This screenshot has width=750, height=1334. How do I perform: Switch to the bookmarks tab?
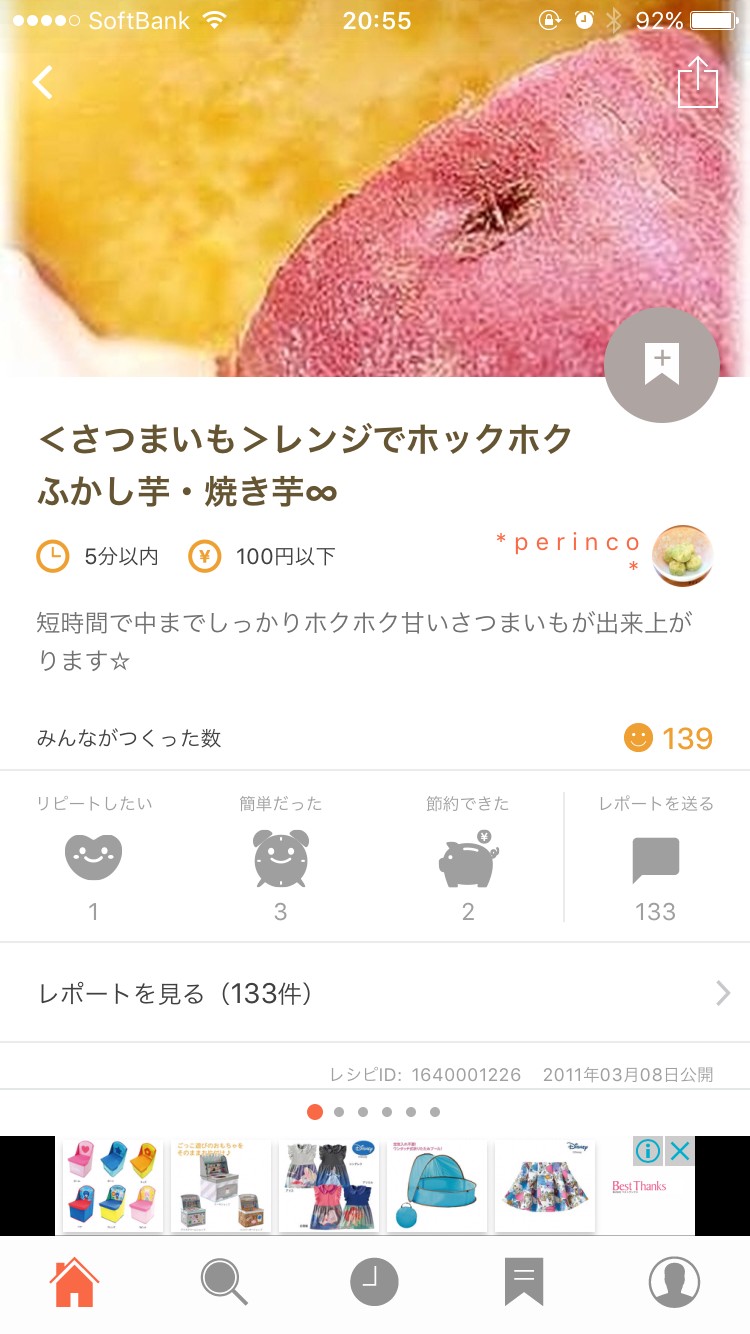tap(524, 1282)
